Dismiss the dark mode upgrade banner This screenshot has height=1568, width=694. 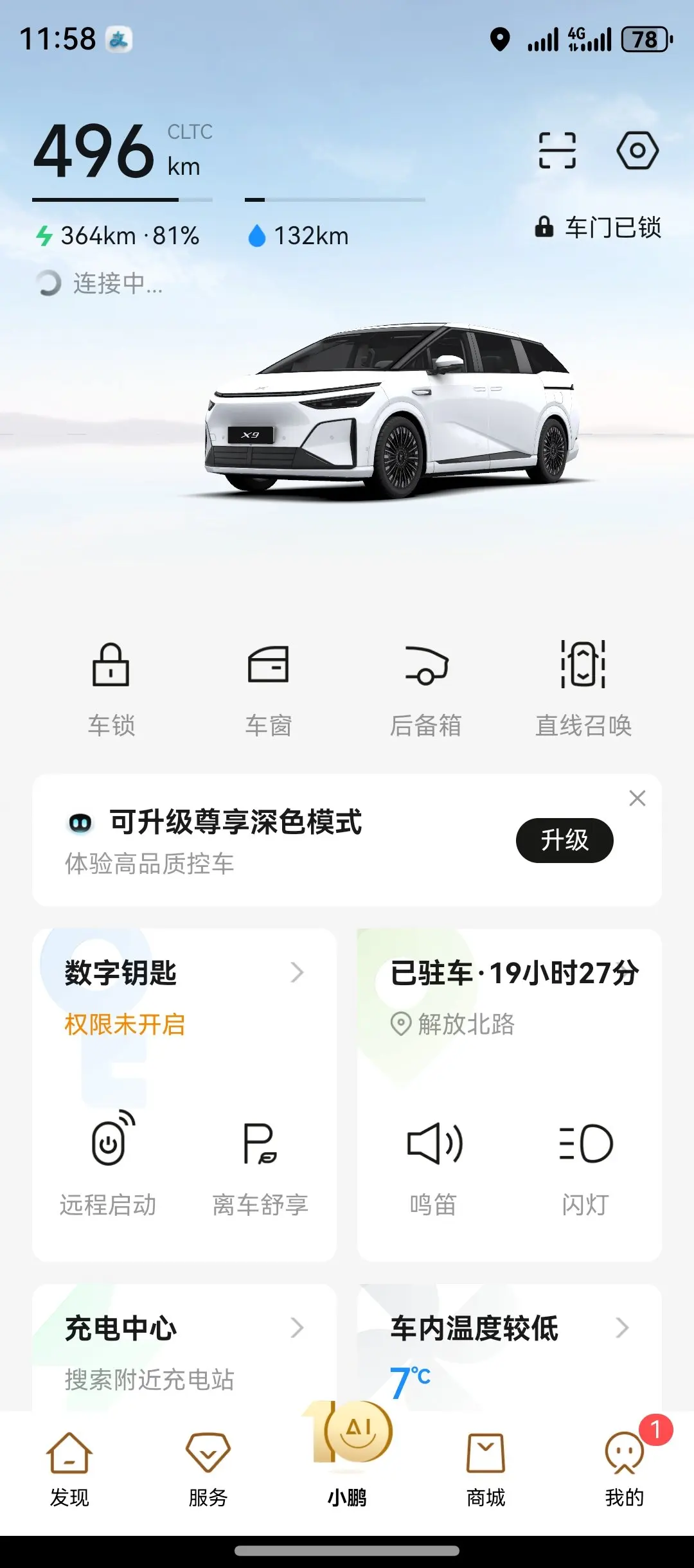tap(637, 798)
